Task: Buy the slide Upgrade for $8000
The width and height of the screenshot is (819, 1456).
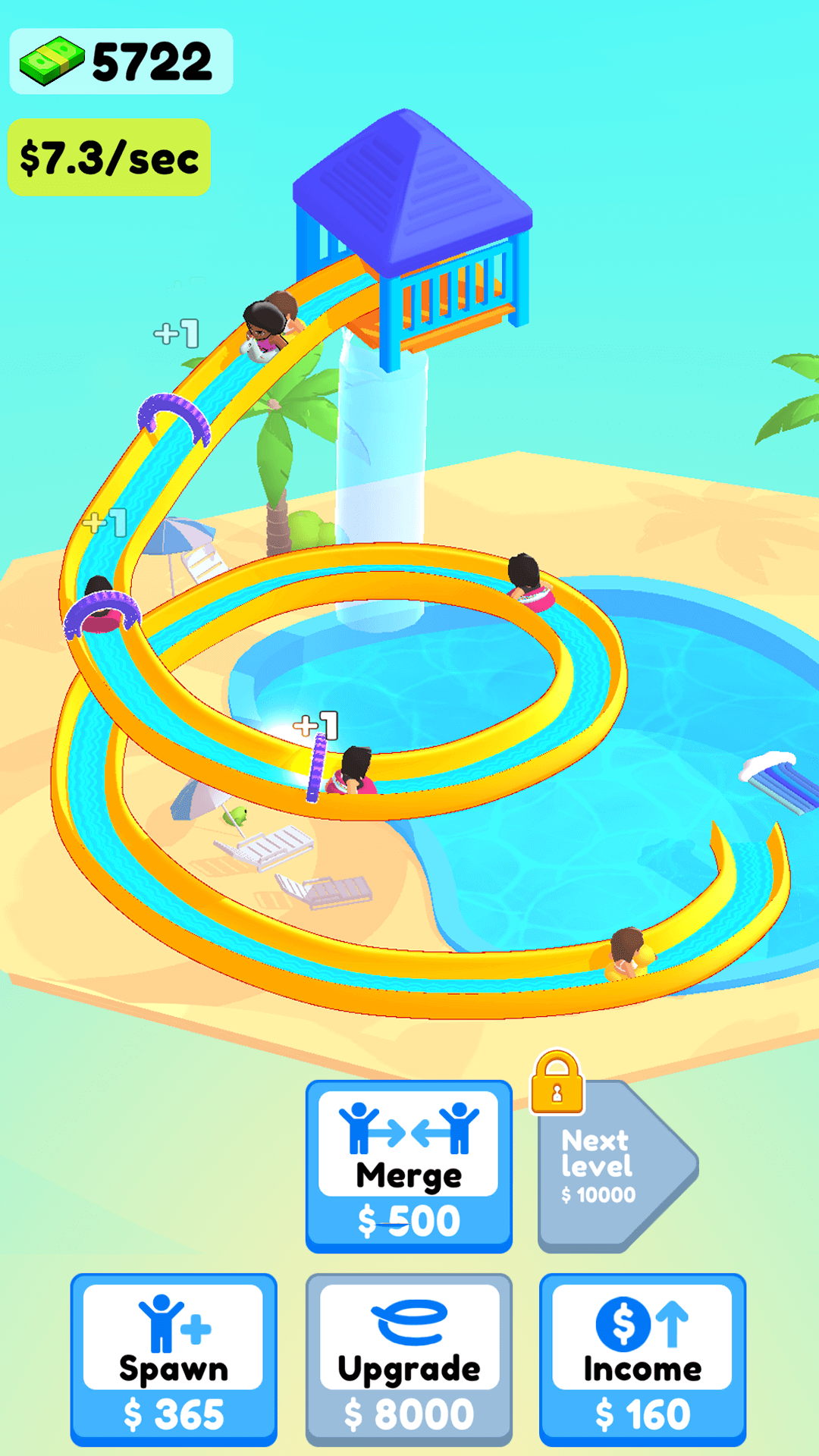Action: click(409, 1359)
